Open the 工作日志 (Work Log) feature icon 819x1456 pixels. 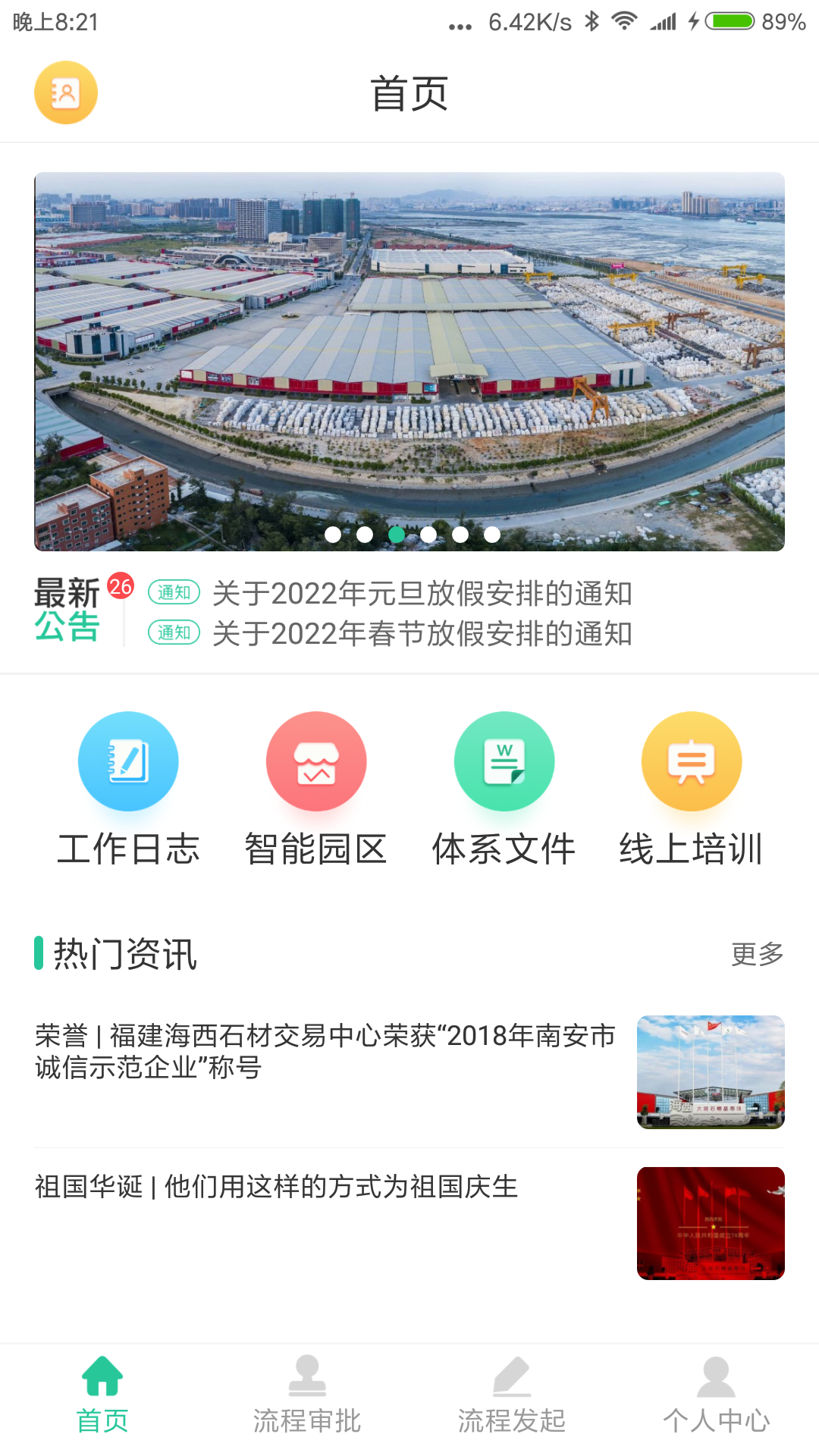(x=128, y=761)
